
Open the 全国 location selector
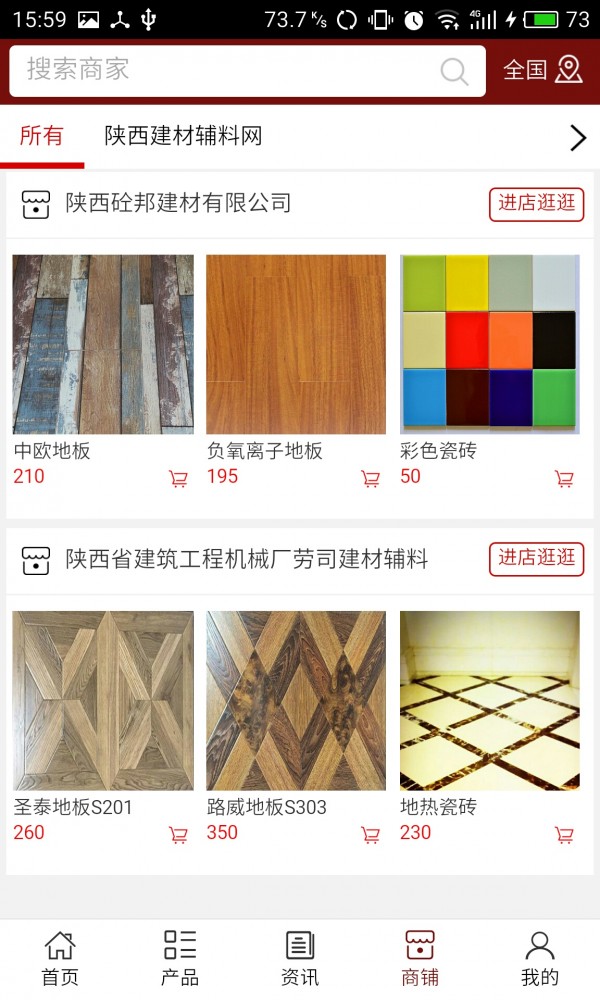point(542,70)
